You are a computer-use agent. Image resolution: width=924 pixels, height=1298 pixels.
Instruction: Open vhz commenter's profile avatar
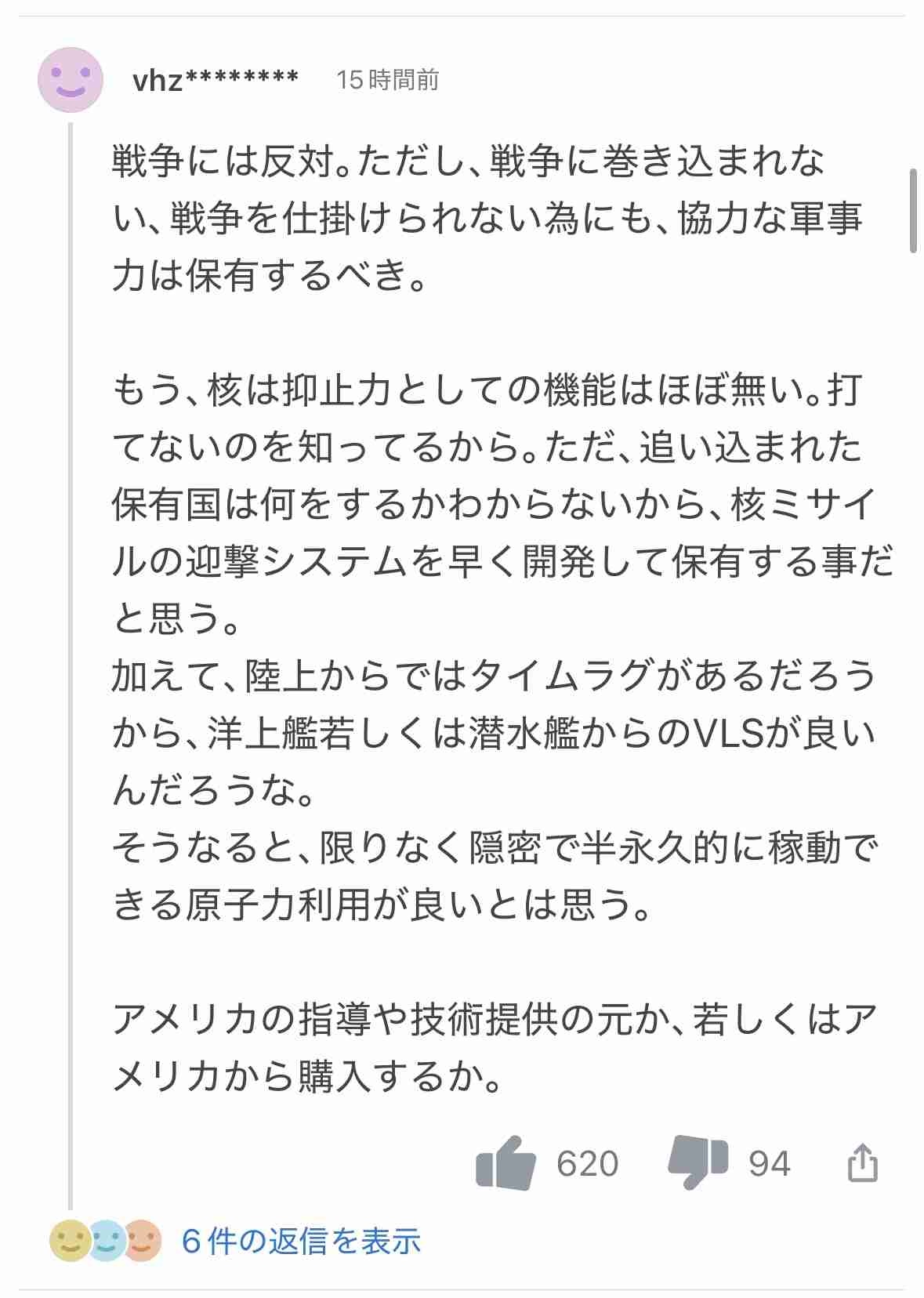pos(71,80)
